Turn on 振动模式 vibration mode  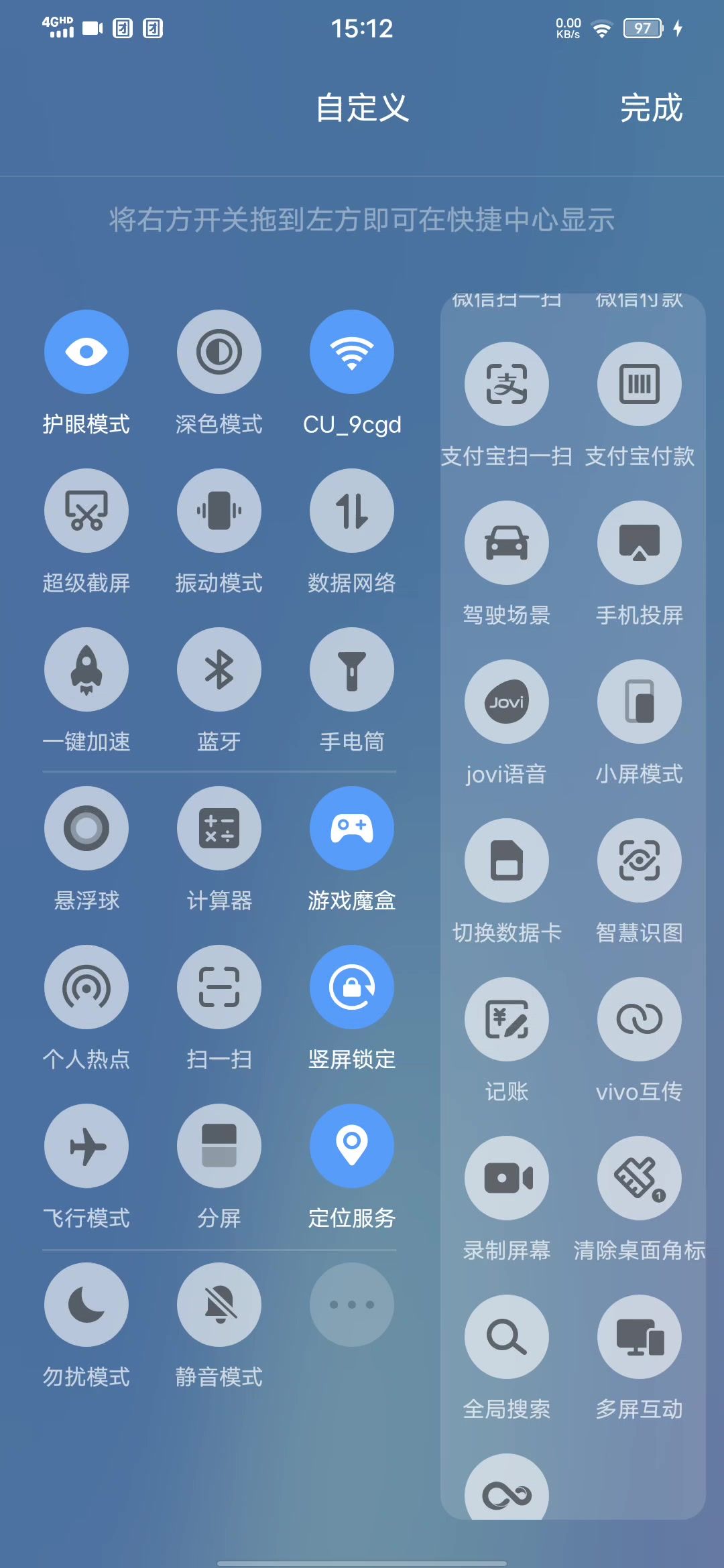click(219, 511)
